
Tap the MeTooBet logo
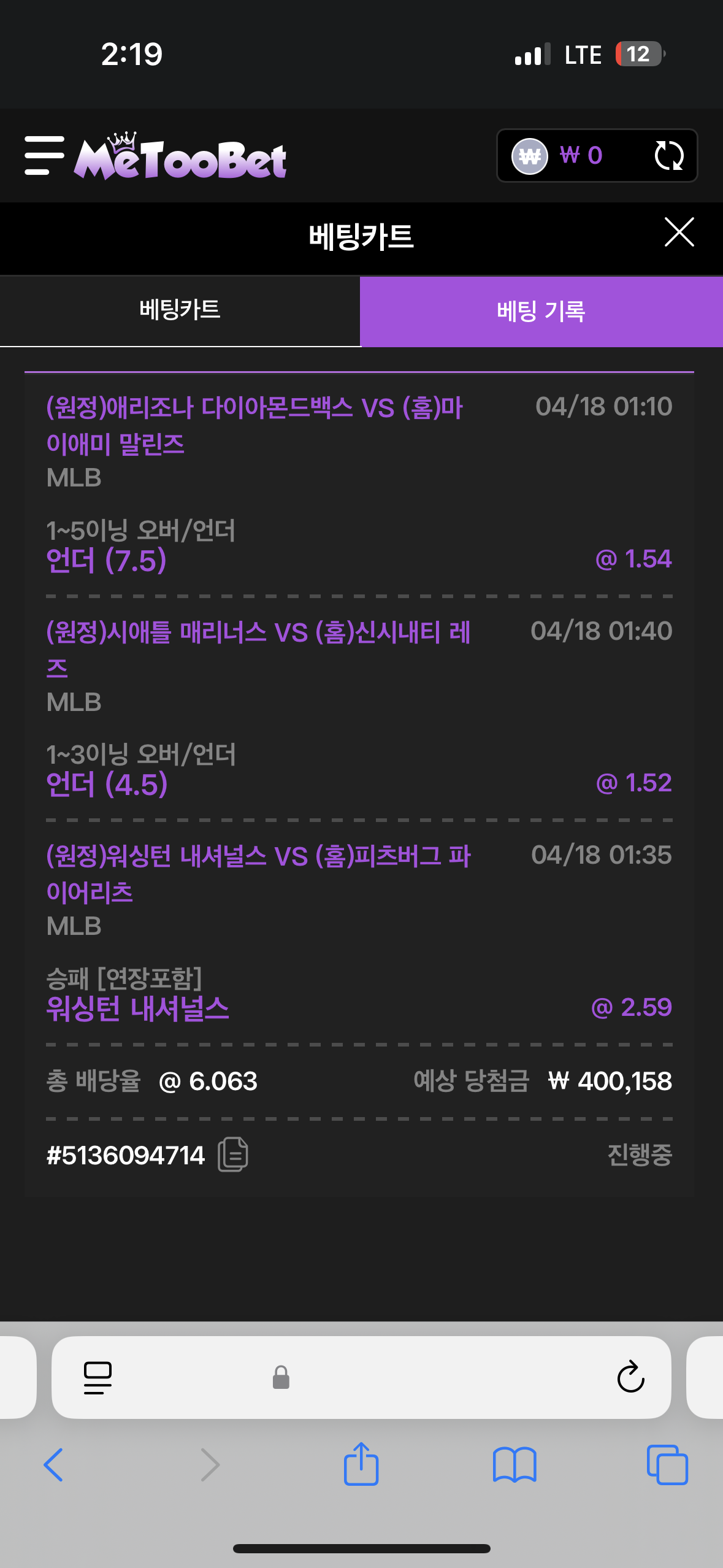click(180, 157)
